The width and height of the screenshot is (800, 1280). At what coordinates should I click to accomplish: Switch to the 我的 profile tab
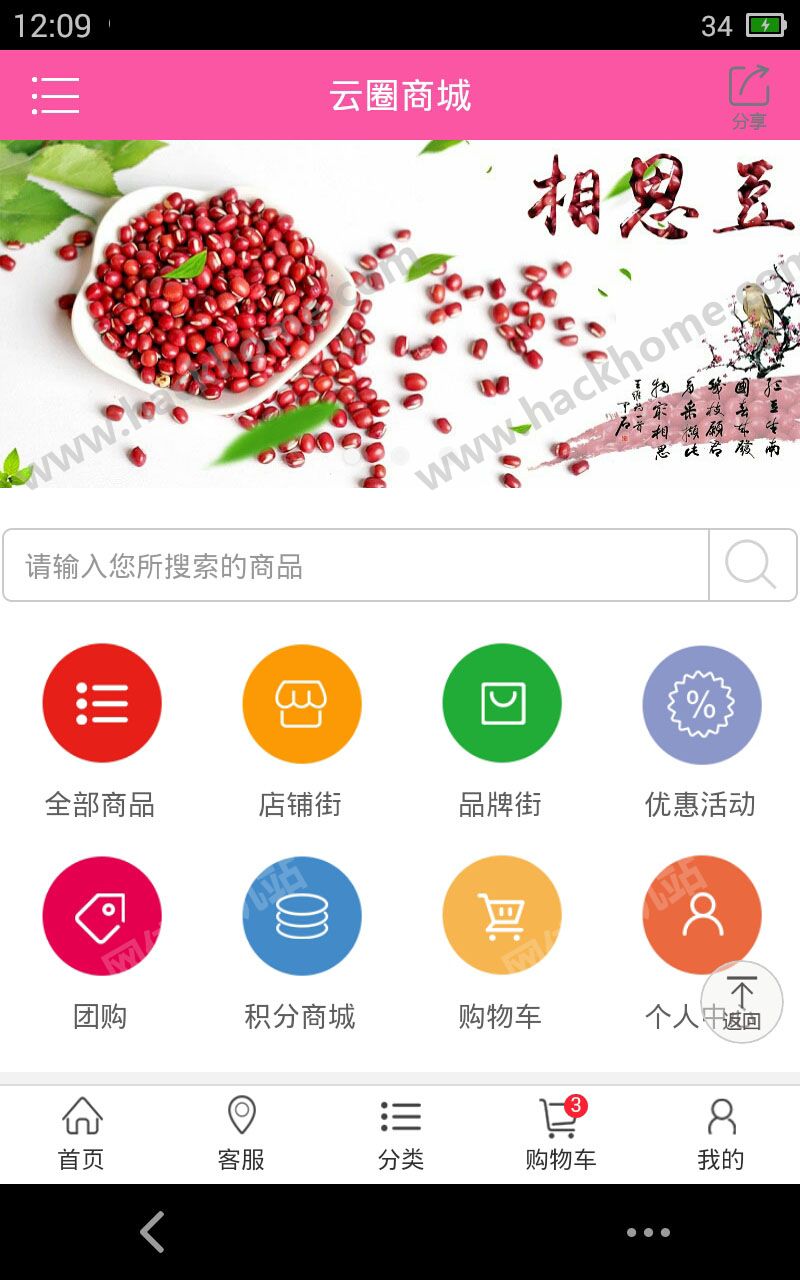tap(720, 1130)
